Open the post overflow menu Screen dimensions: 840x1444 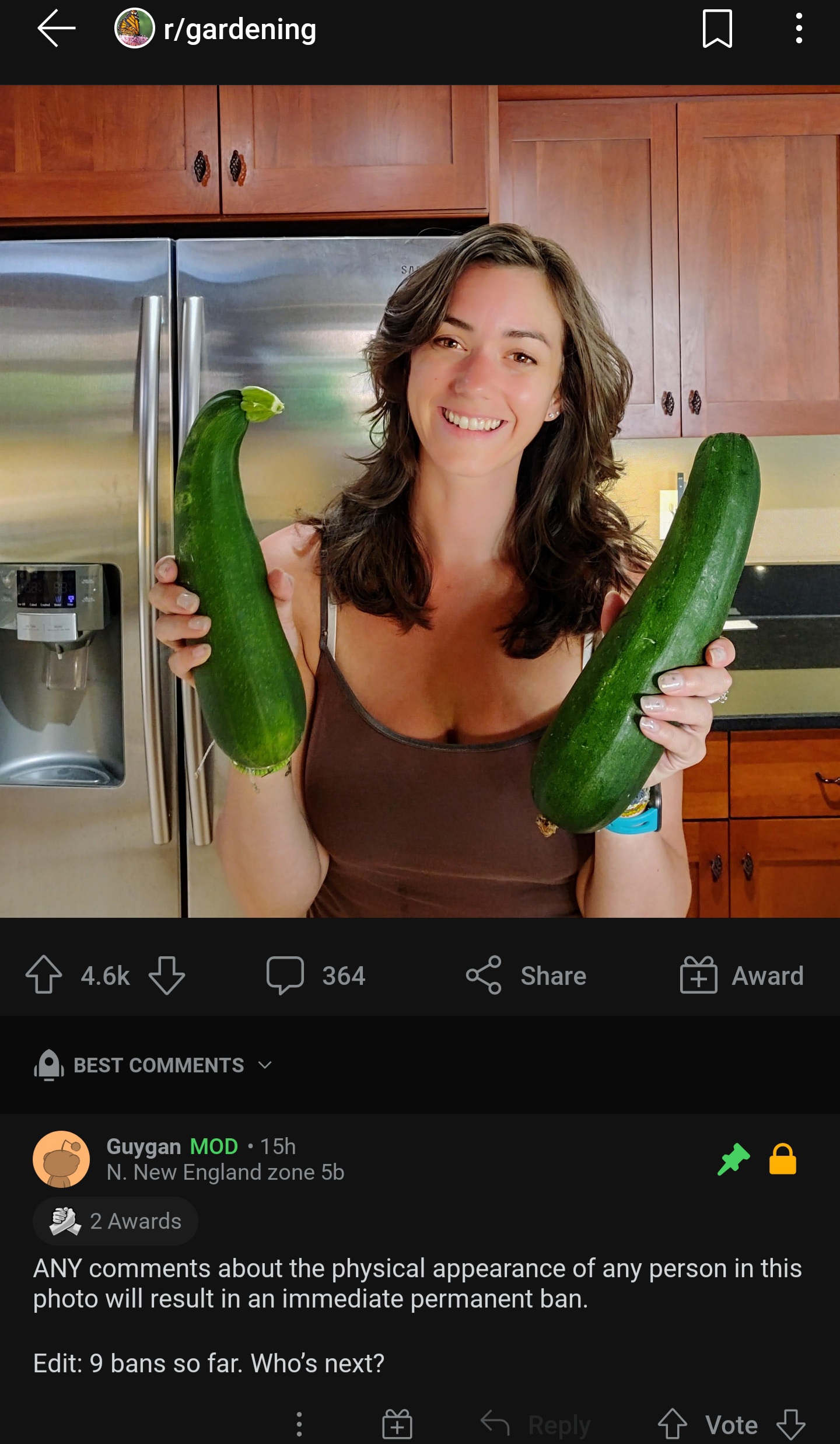[799, 29]
